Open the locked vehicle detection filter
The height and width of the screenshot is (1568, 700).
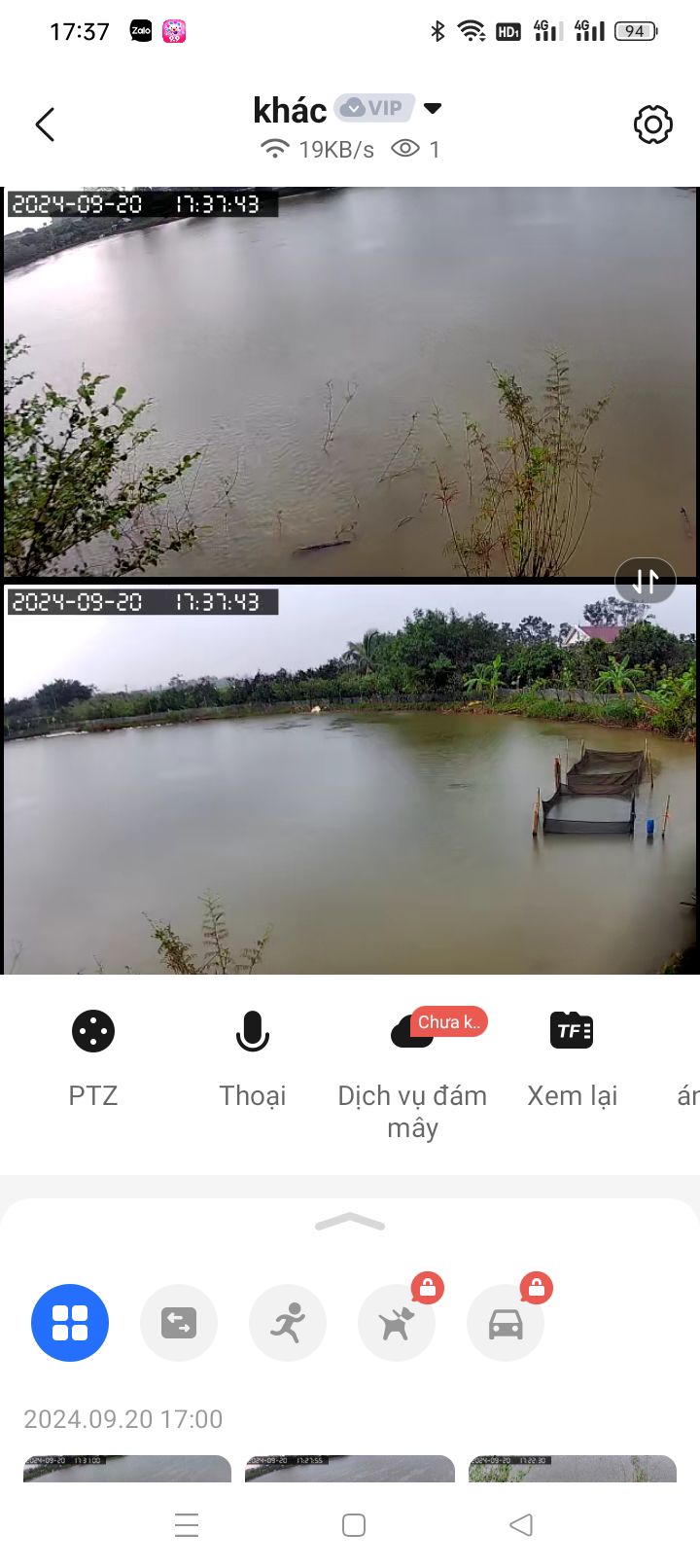coord(506,1323)
